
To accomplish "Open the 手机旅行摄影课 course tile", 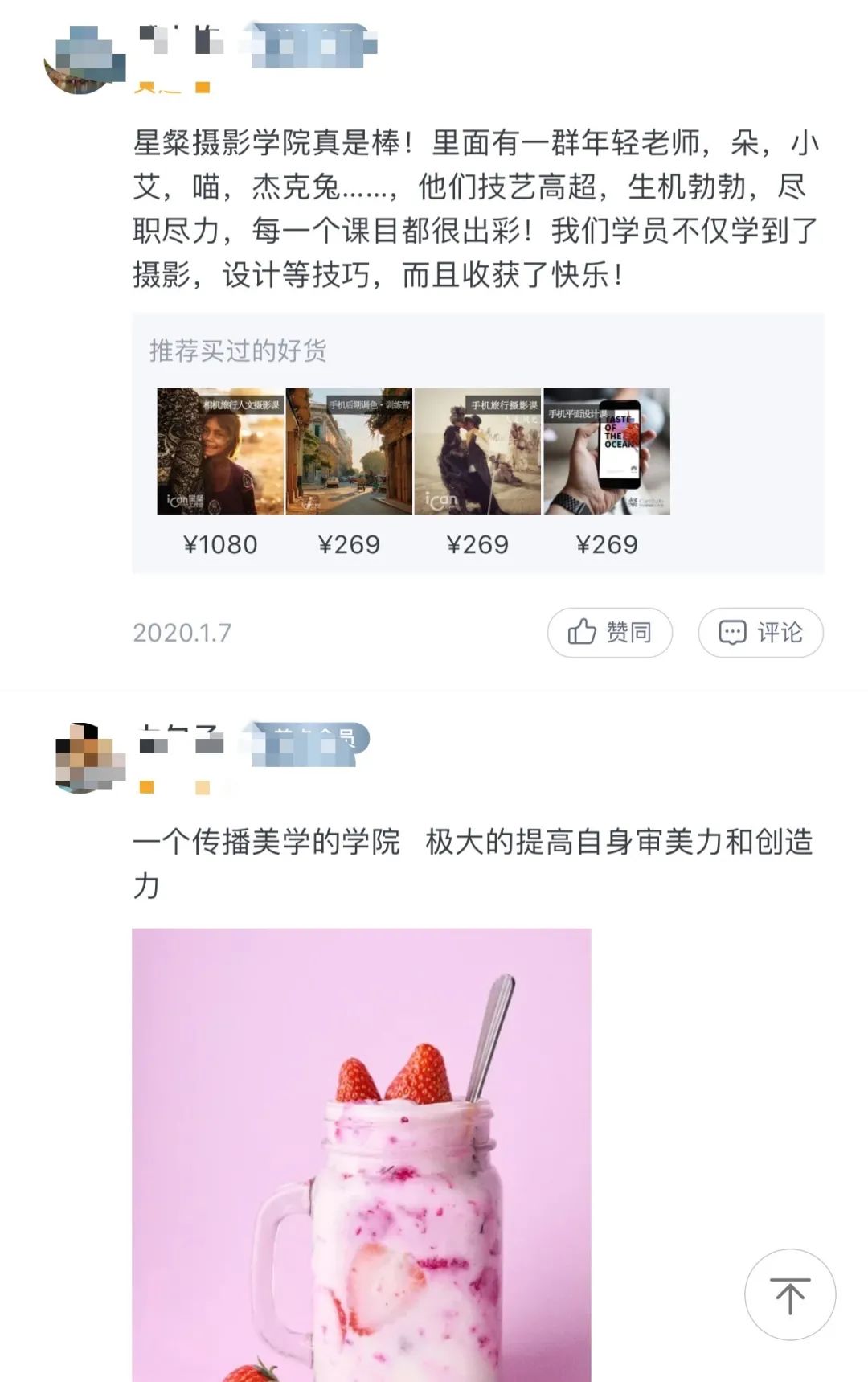I will click(x=477, y=452).
